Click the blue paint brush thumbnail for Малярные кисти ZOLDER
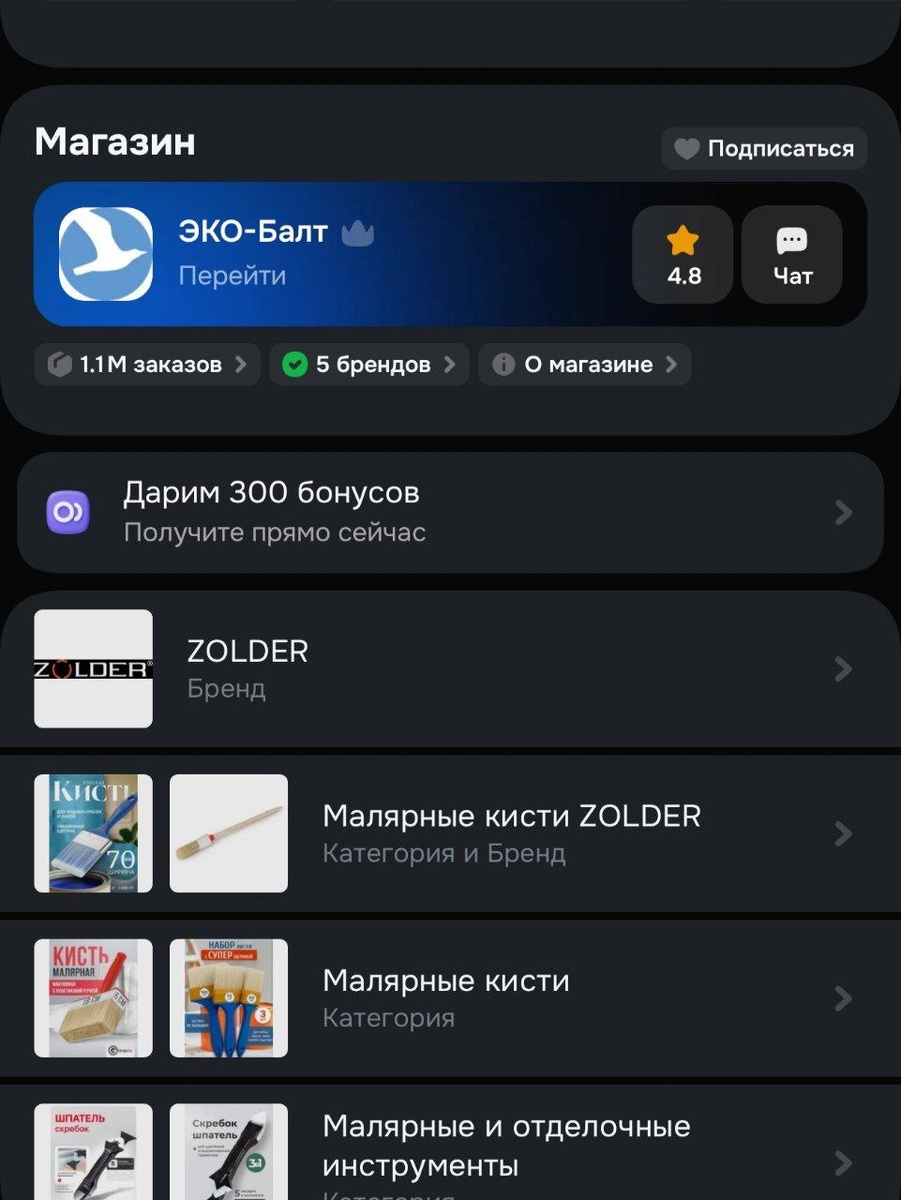The height and width of the screenshot is (1200, 901). coord(92,833)
